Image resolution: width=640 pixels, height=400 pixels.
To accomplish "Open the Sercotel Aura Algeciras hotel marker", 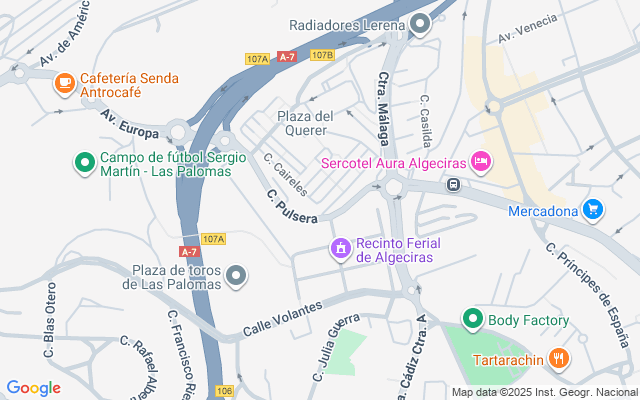I will pos(481,162).
